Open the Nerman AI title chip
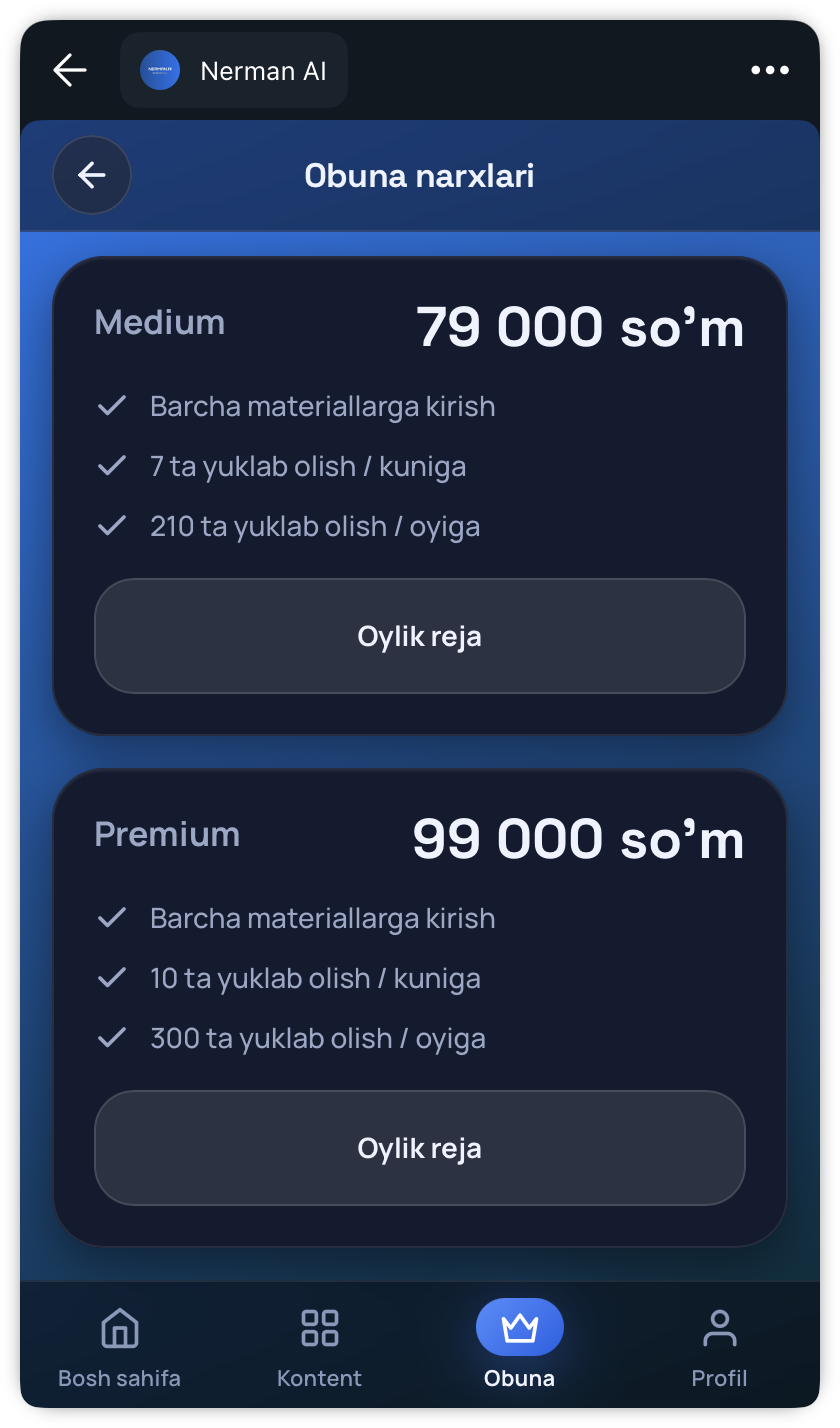Viewport: 840px width, 1428px height. point(234,70)
